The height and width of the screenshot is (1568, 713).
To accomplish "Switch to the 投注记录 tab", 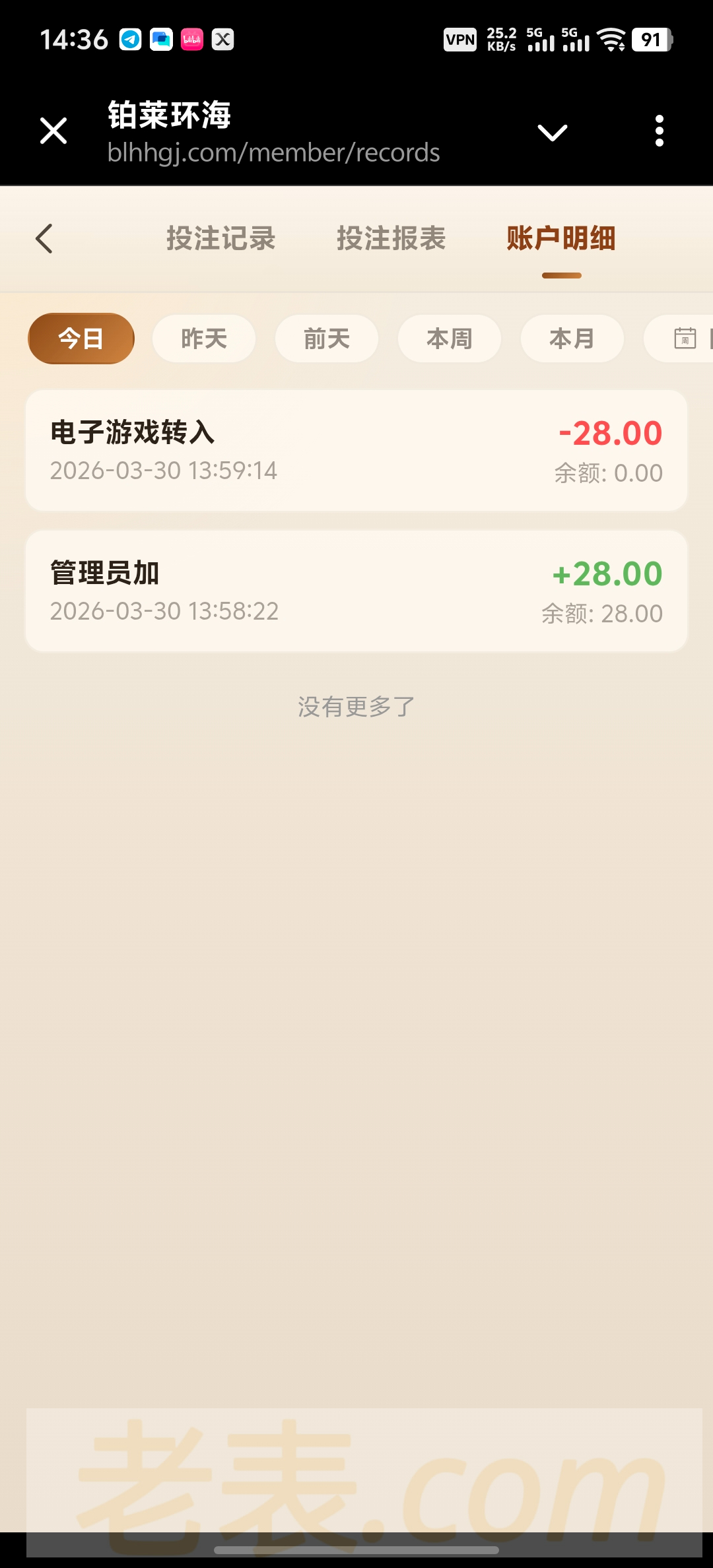I will coord(221,238).
